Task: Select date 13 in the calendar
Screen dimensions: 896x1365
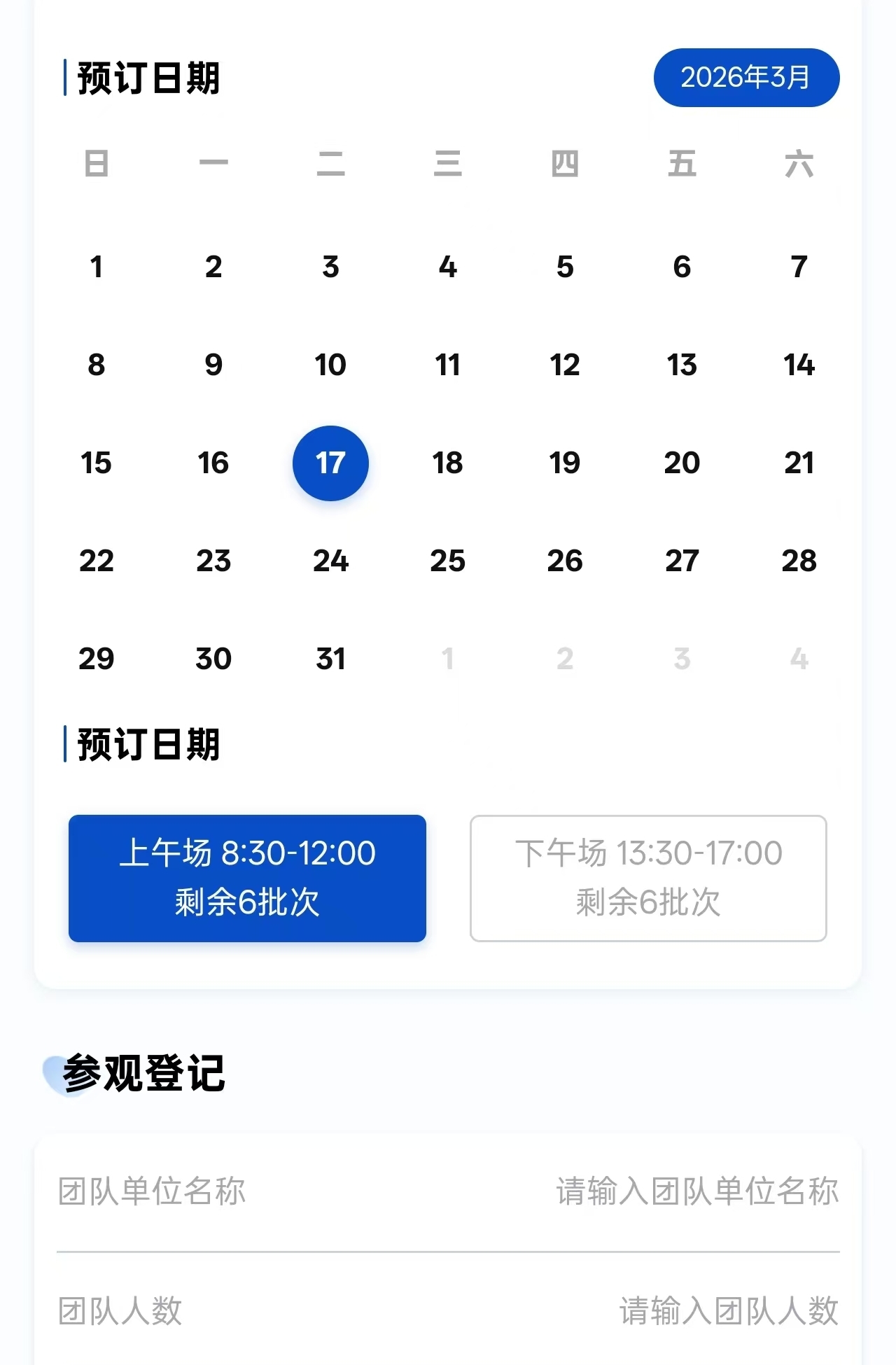Action: point(682,365)
